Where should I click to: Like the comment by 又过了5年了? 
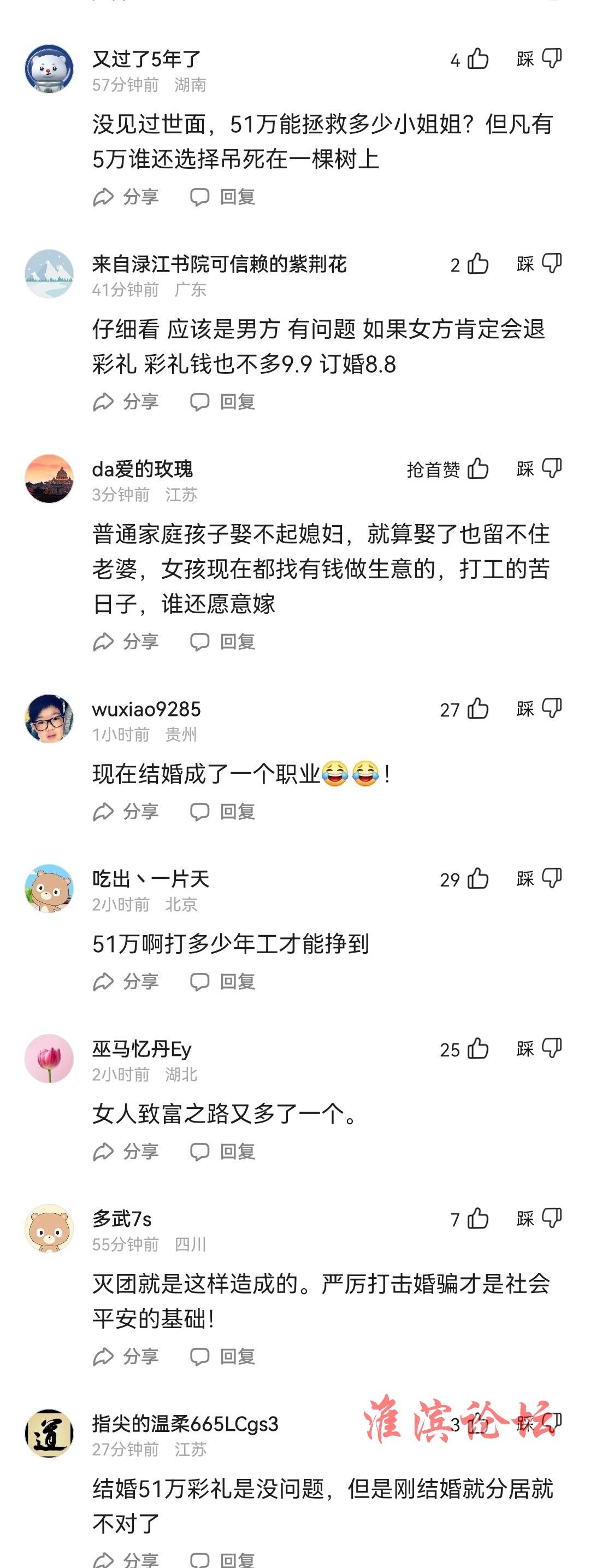point(478,59)
